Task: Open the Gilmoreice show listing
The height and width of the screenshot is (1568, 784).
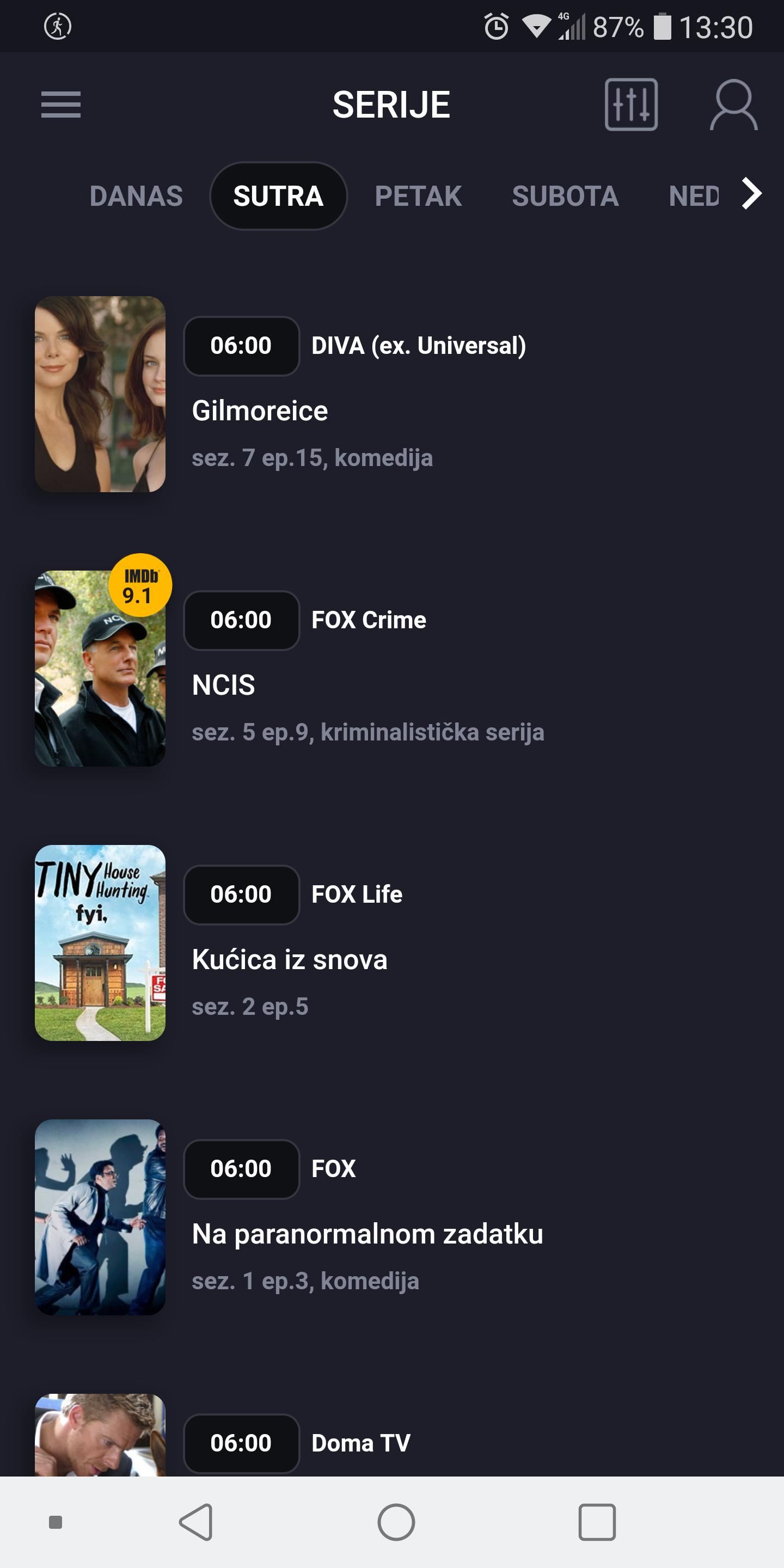Action: (x=260, y=411)
